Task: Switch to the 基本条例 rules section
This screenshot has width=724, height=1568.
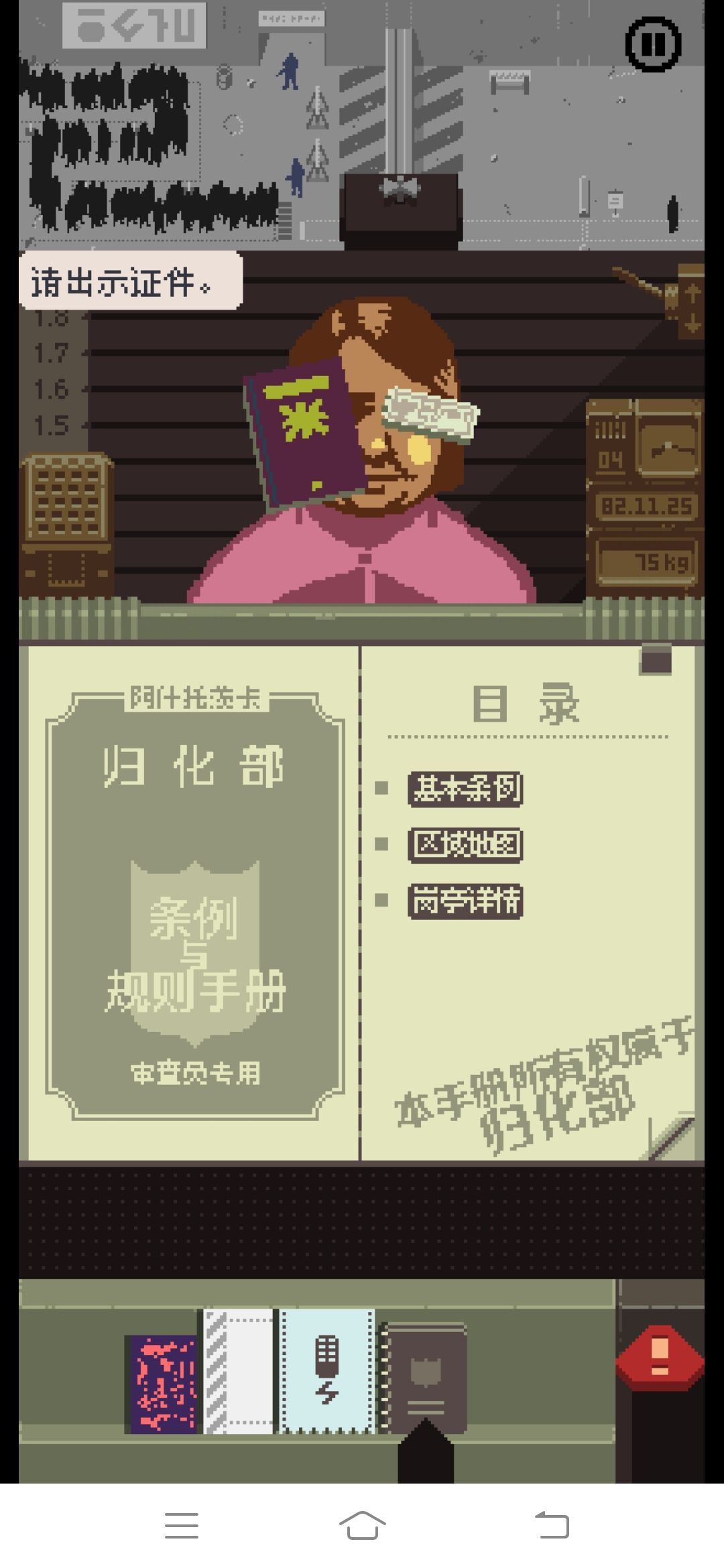Action: coord(466,787)
